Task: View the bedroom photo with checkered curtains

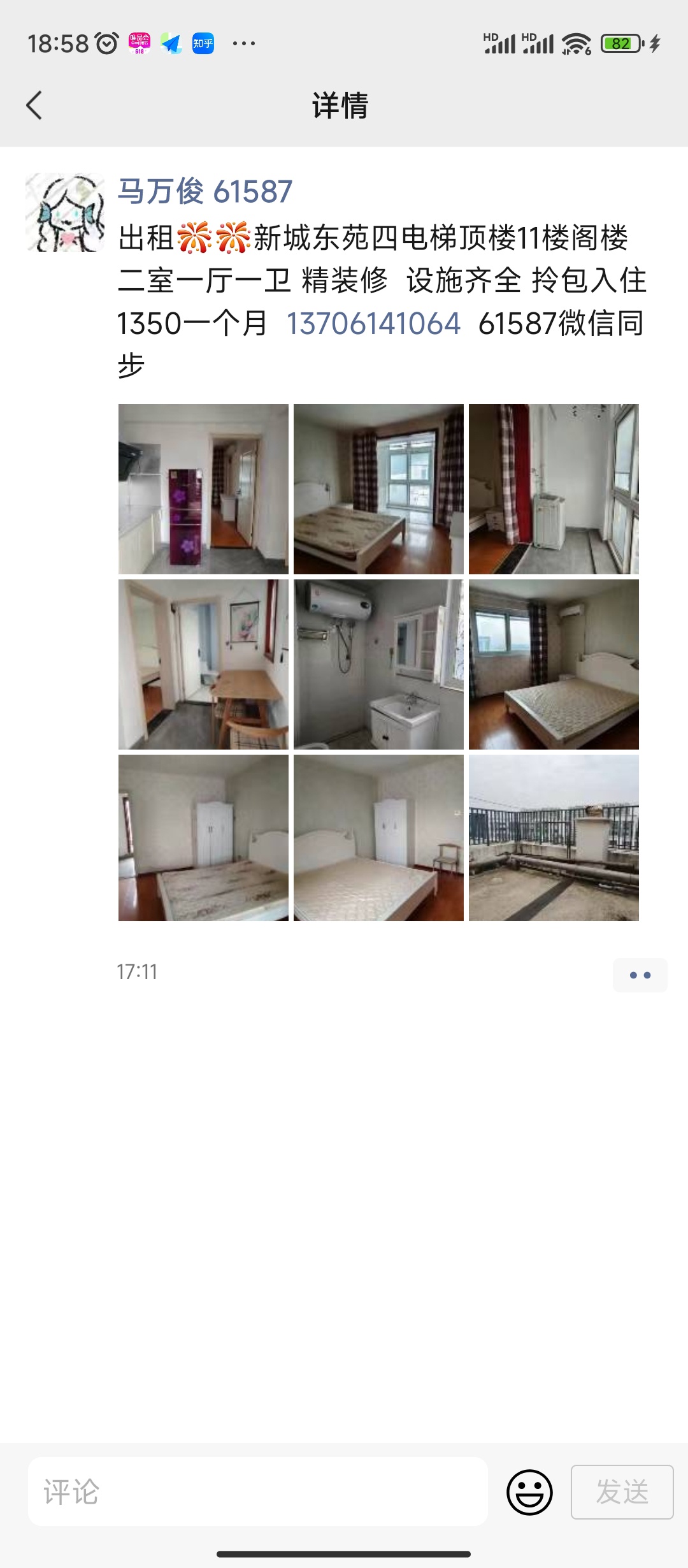Action: pyautogui.click(x=378, y=489)
